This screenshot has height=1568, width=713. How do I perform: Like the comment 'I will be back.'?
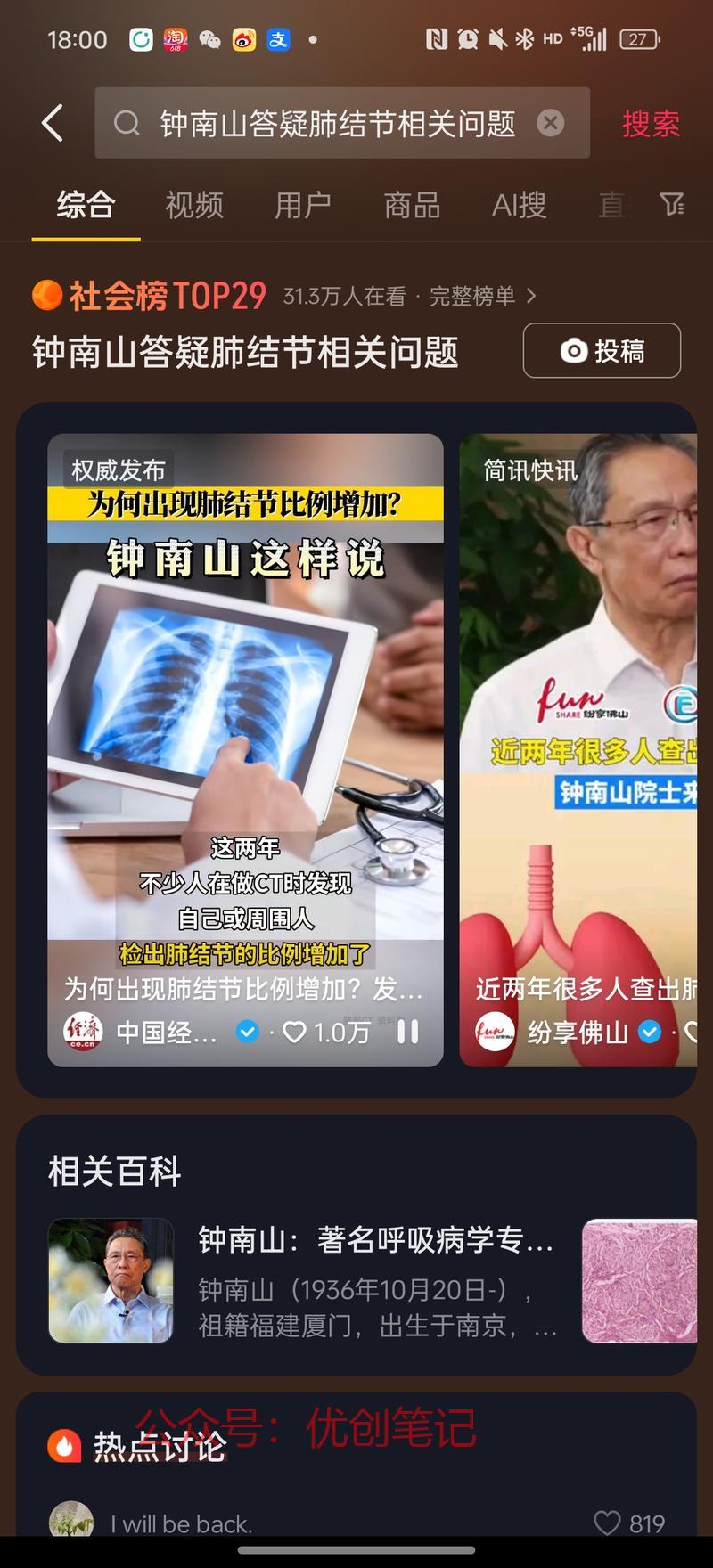[x=607, y=1523]
